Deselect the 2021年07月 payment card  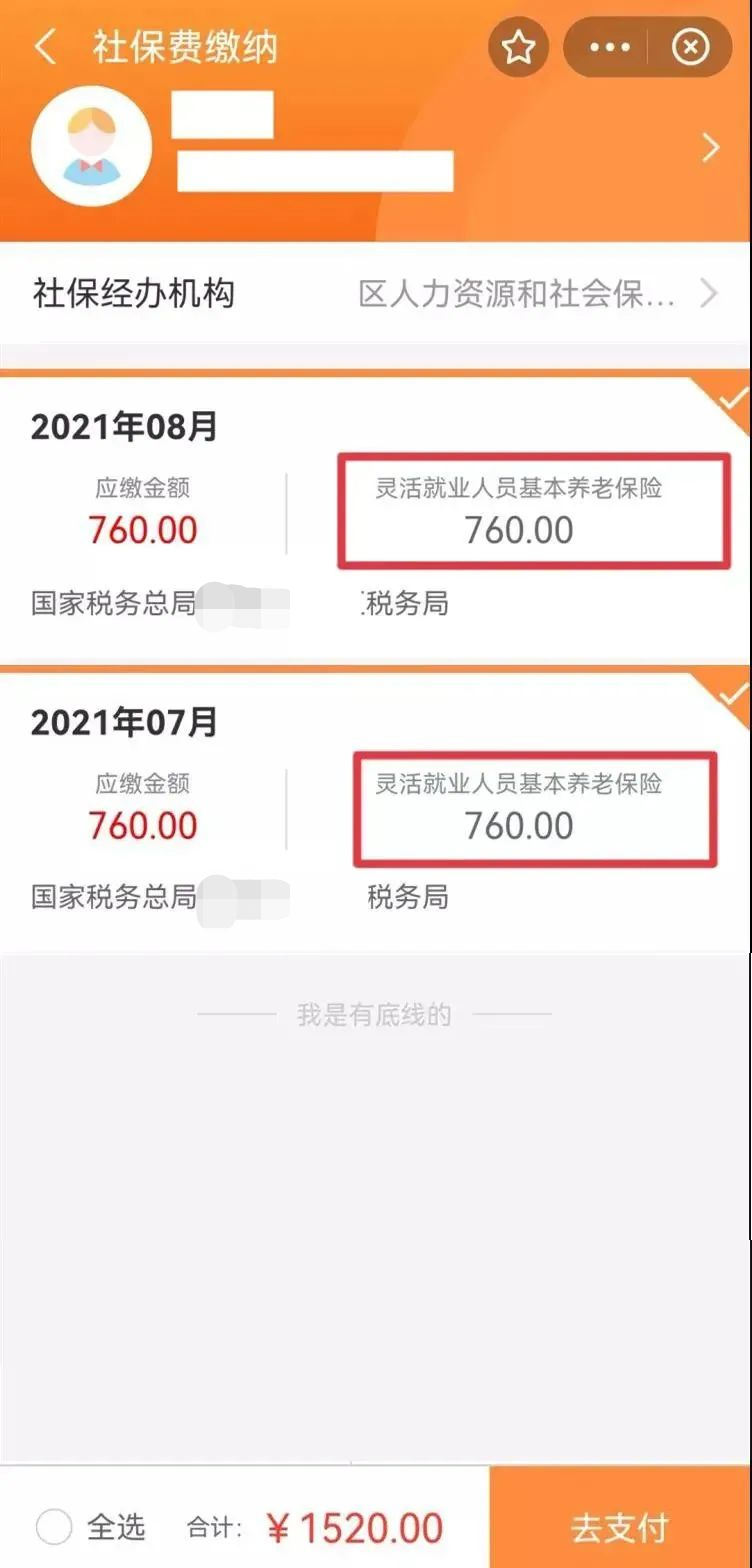tap(731, 695)
